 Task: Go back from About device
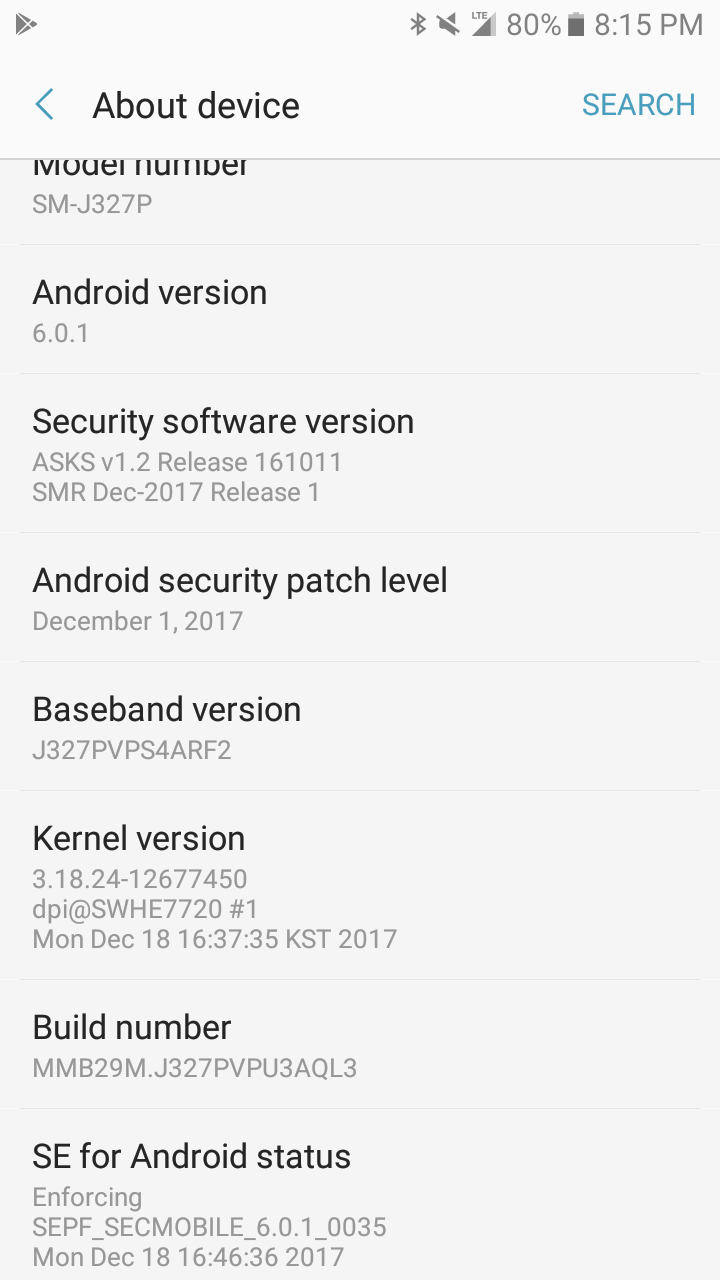coord(44,105)
